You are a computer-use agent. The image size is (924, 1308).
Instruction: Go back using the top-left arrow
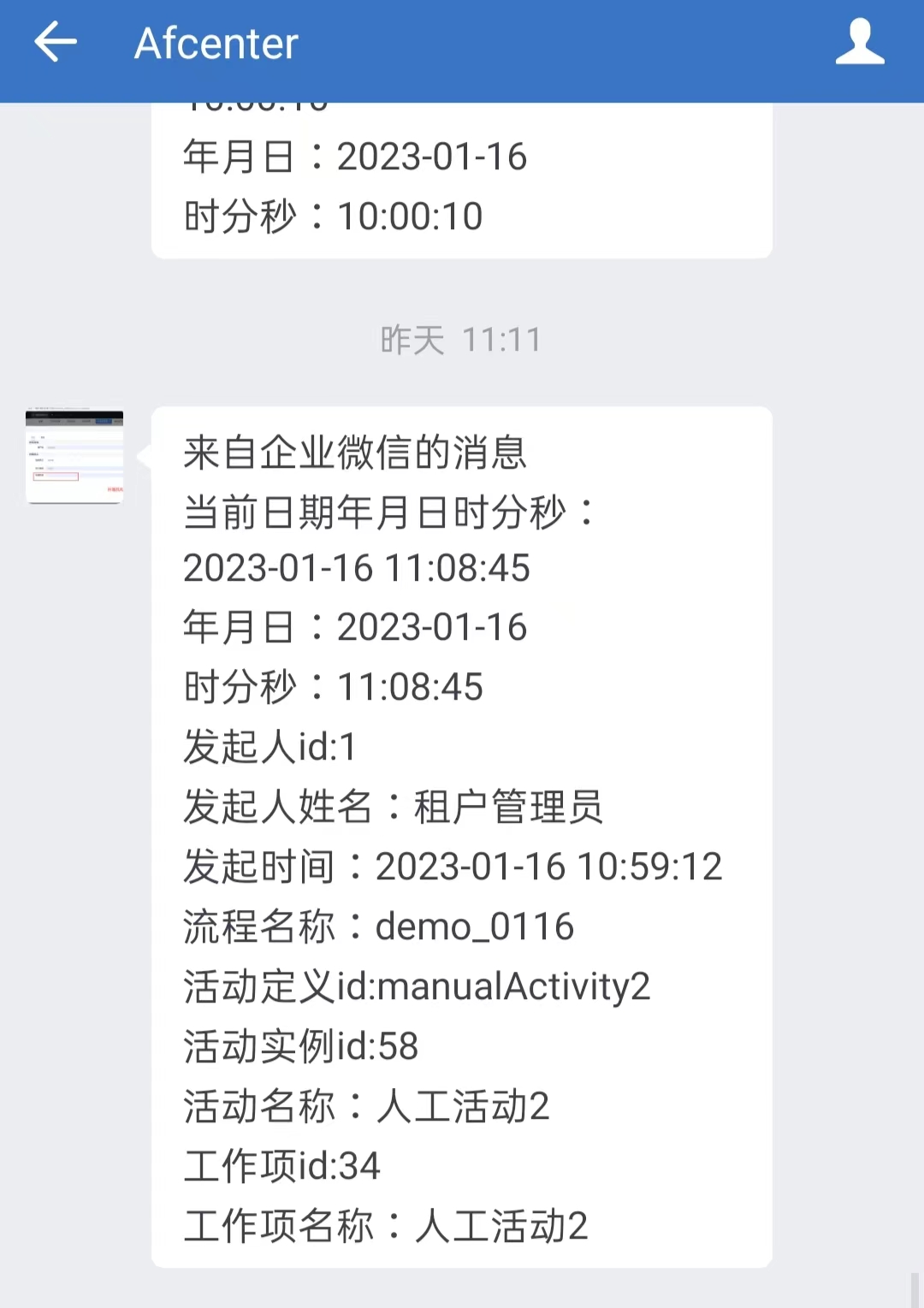pos(56,43)
